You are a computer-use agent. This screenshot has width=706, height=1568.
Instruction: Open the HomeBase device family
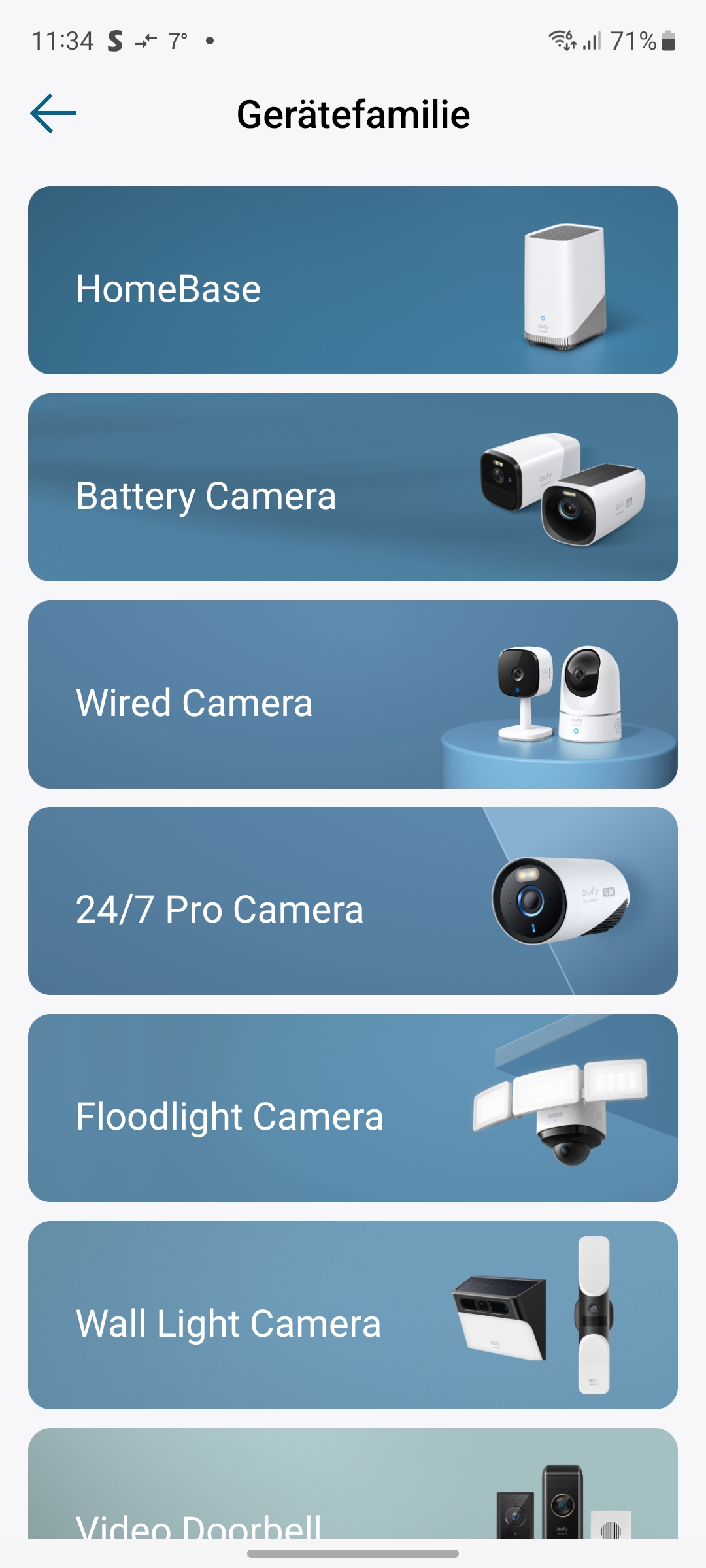click(x=352, y=280)
